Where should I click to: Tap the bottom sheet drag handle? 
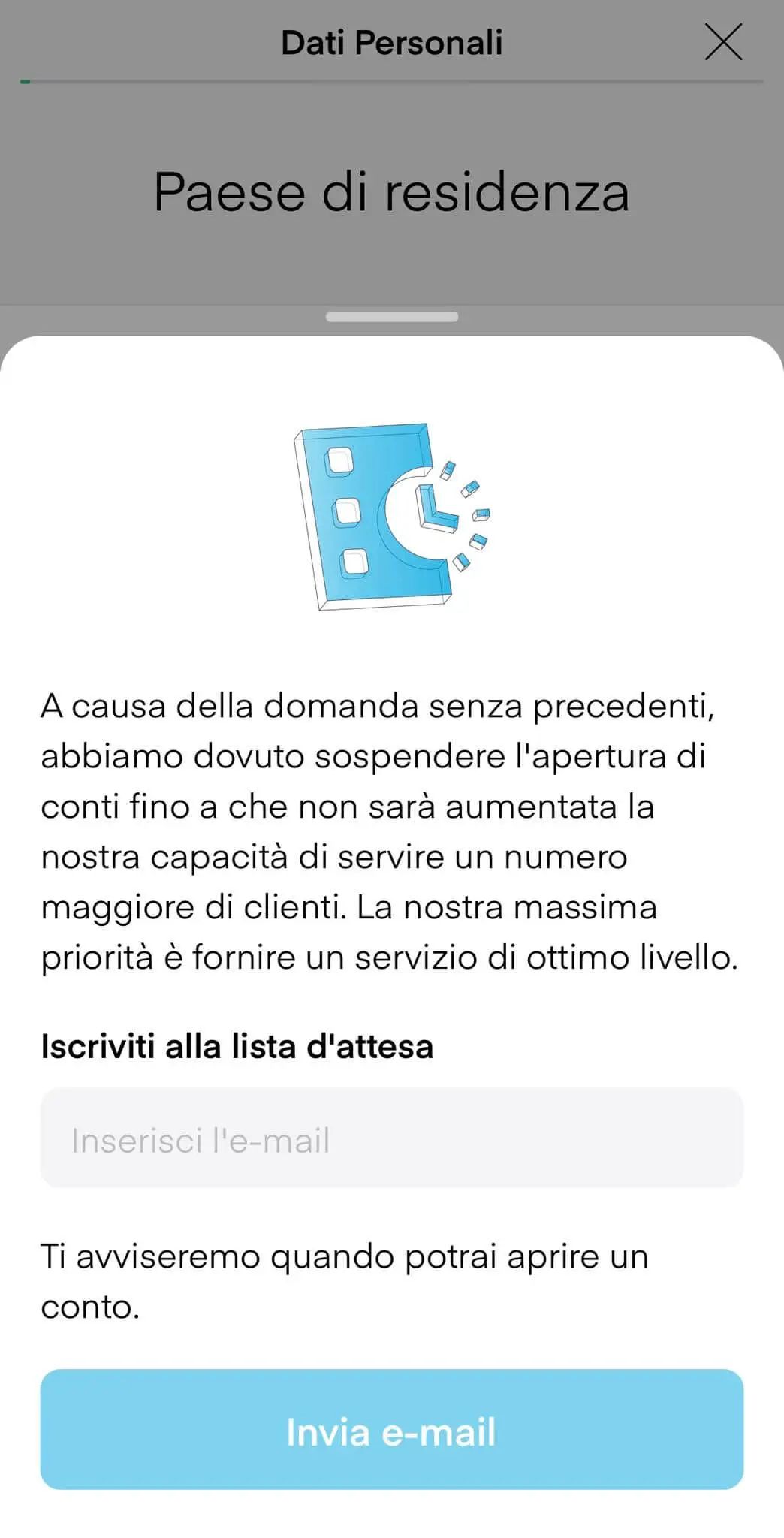(x=392, y=317)
